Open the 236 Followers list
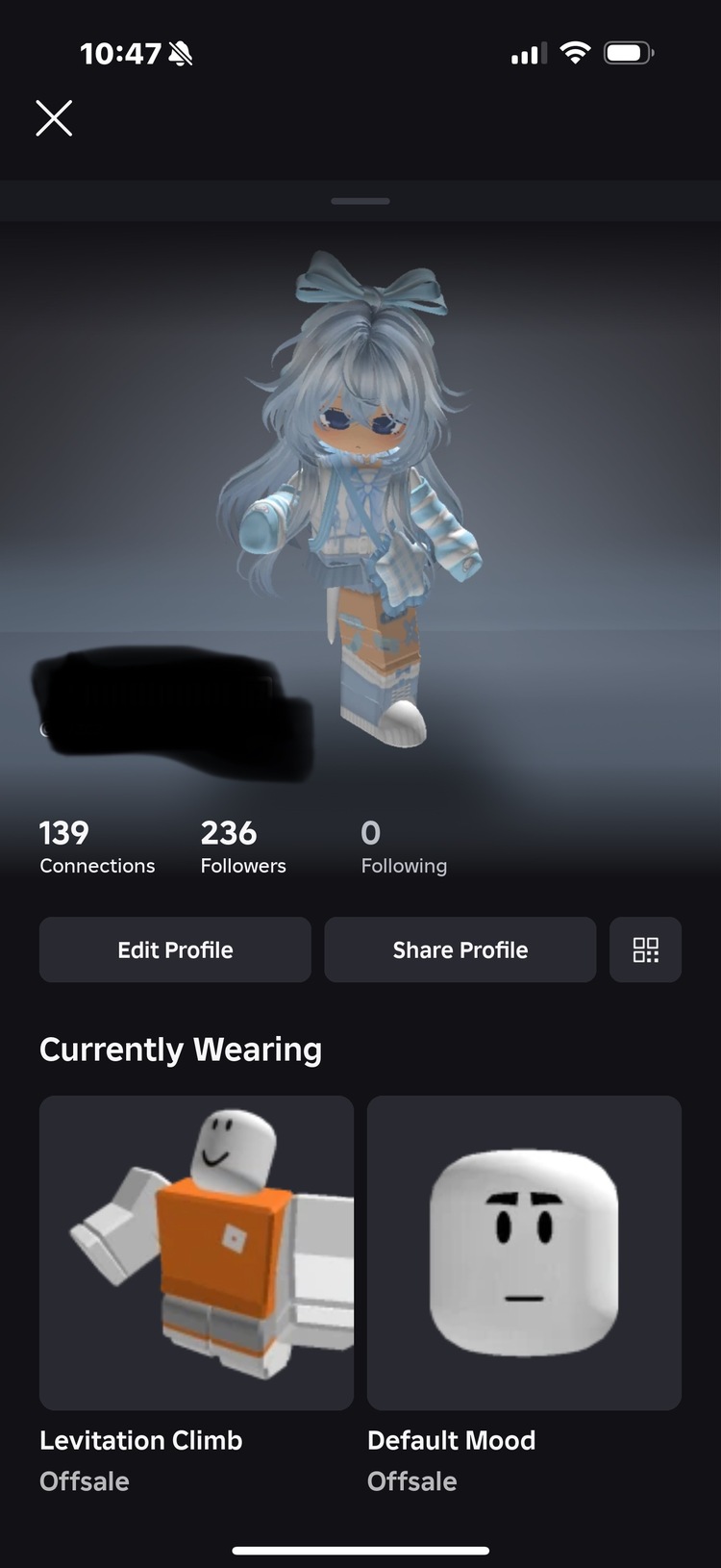 [x=242, y=847]
